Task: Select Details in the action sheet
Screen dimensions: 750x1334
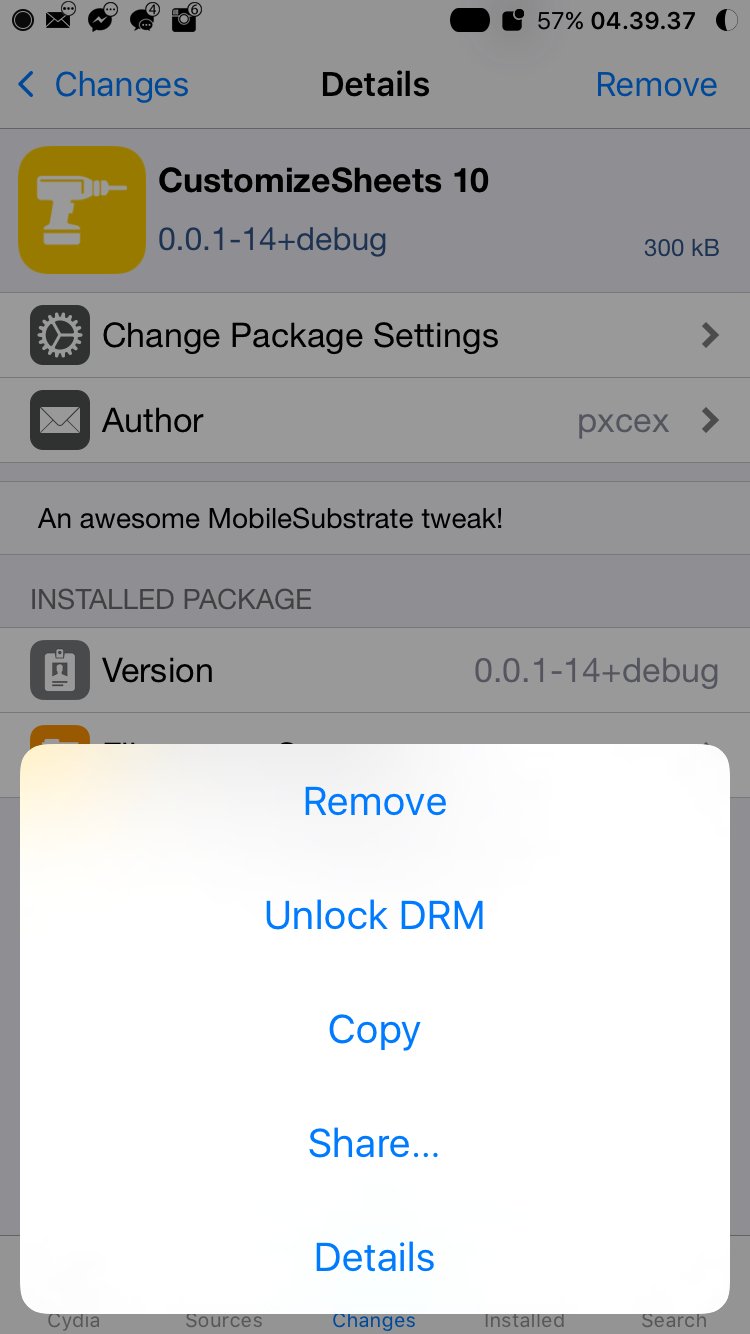Action: point(375,1257)
